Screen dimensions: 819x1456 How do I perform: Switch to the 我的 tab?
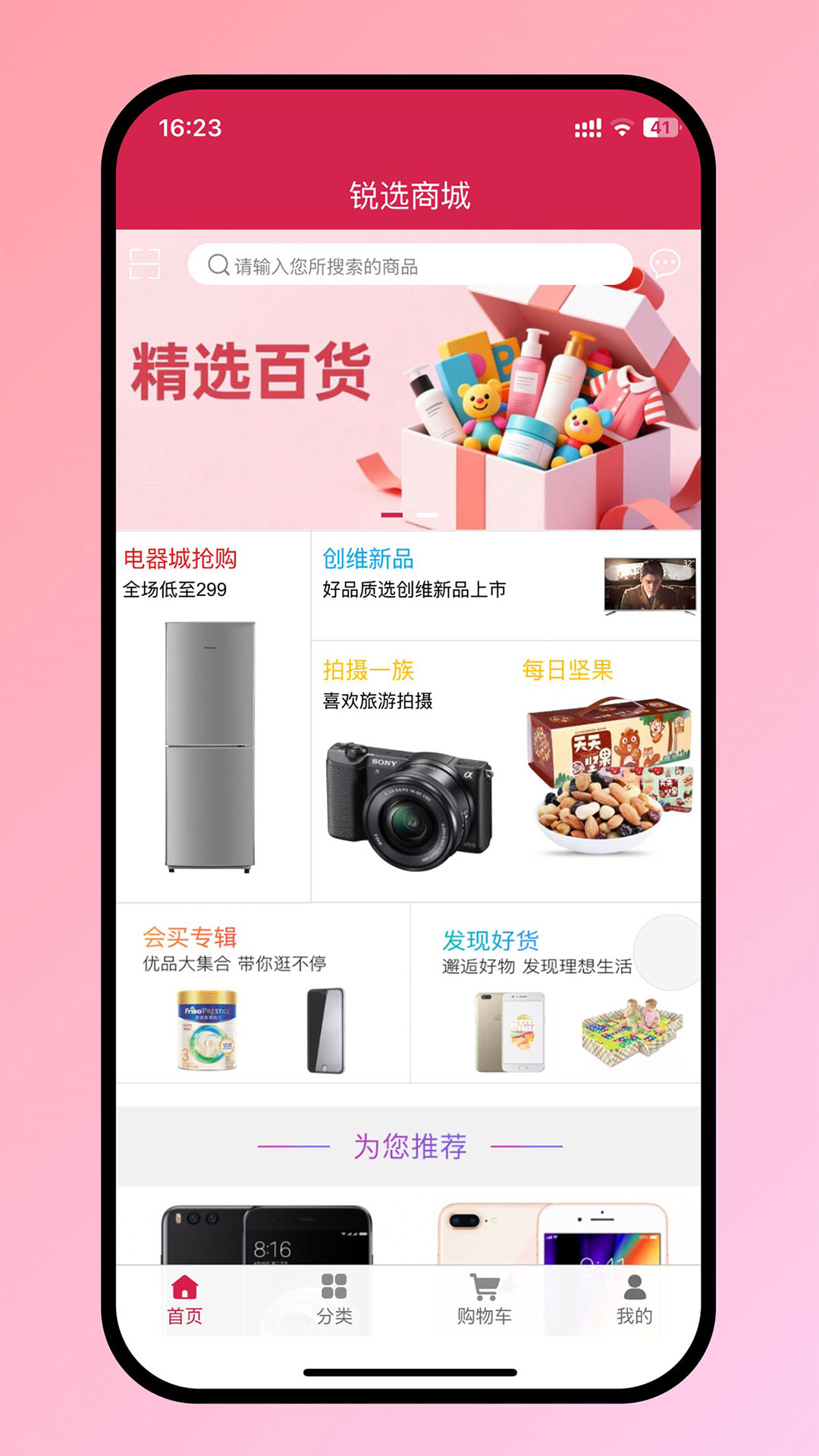click(634, 1300)
